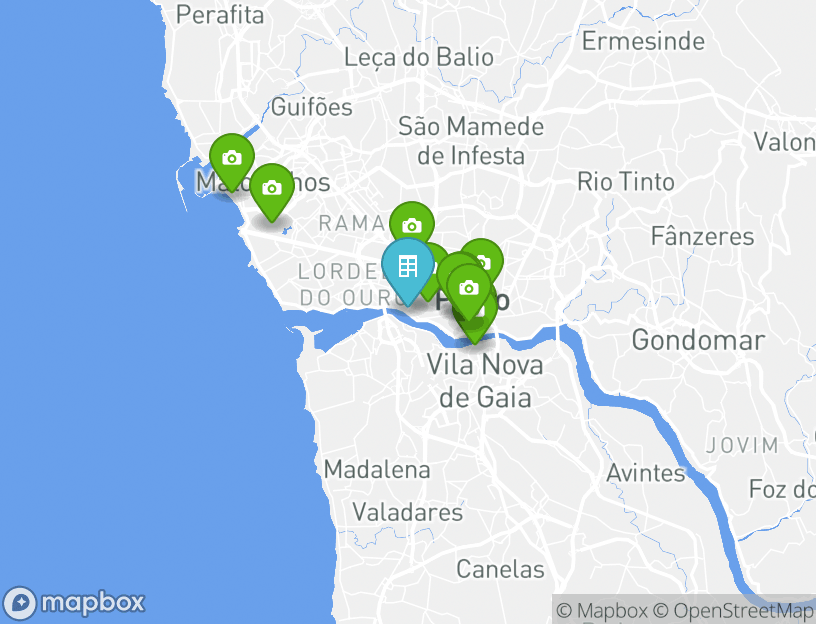Tap the camera pin at Matosinhos harbor entrance
The image size is (816, 624).
(232, 158)
